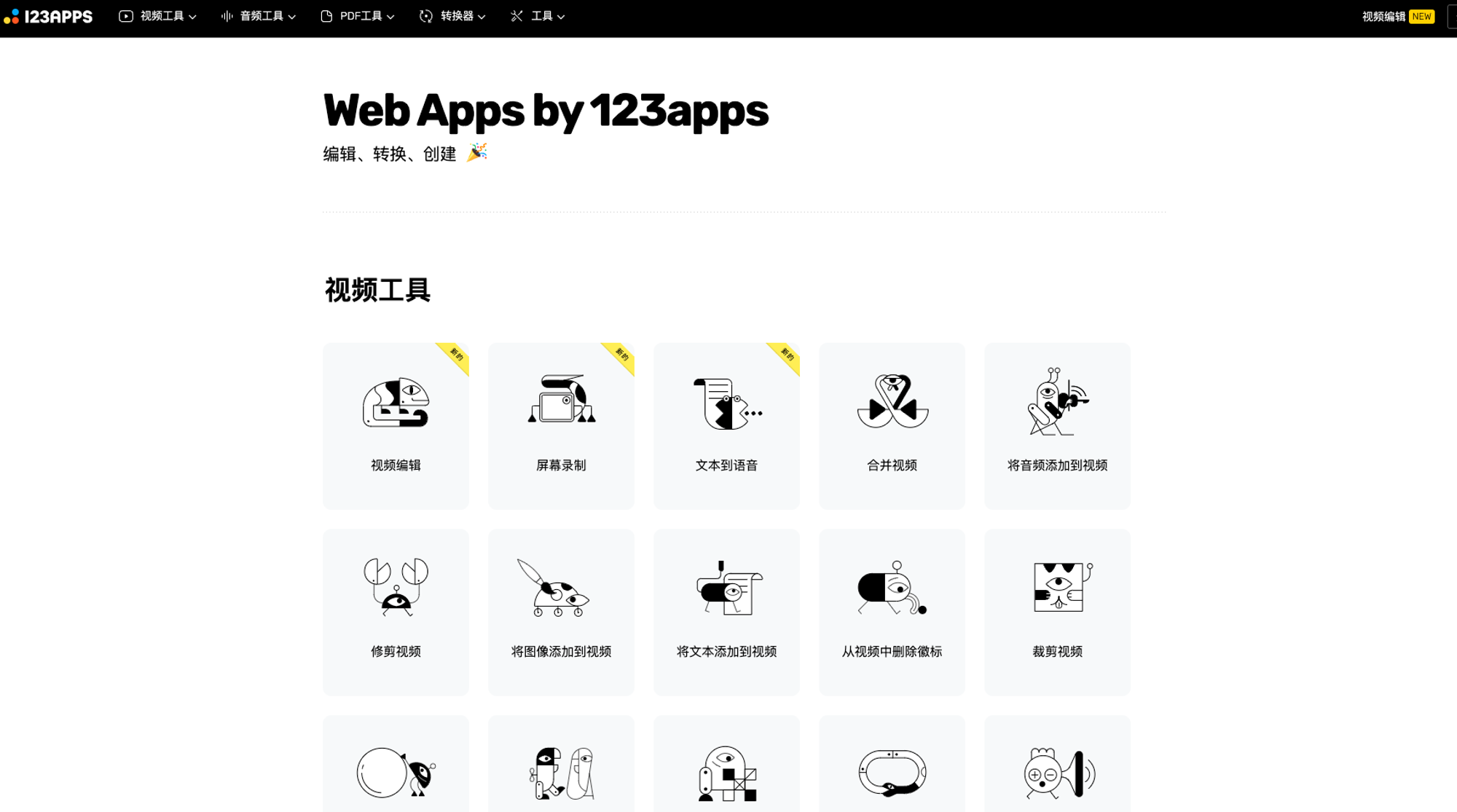Expand the PDF工具 dropdown menu
This screenshot has width=1457, height=812.
tap(358, 16)
